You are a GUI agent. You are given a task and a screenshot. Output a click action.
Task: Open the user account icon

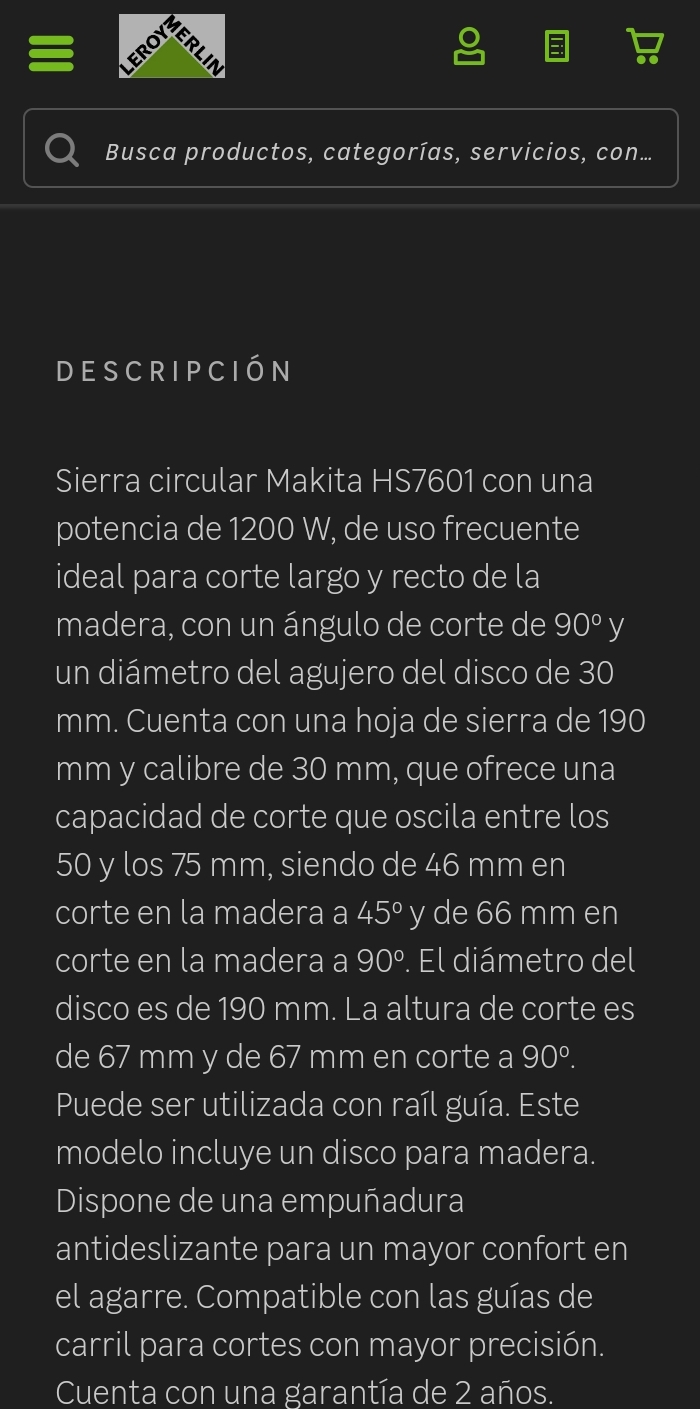pos(469,47)
